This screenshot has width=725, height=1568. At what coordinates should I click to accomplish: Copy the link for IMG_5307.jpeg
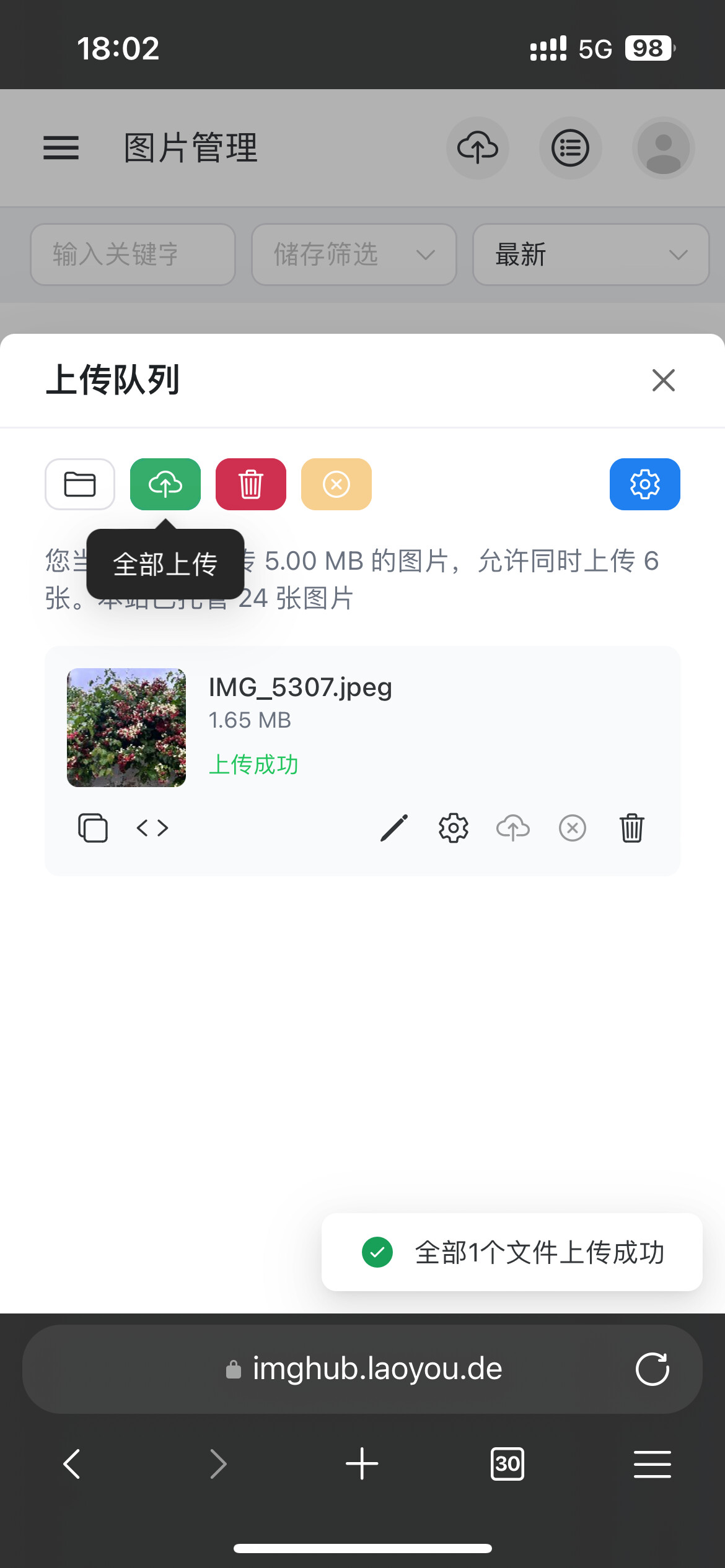point(93,828)
